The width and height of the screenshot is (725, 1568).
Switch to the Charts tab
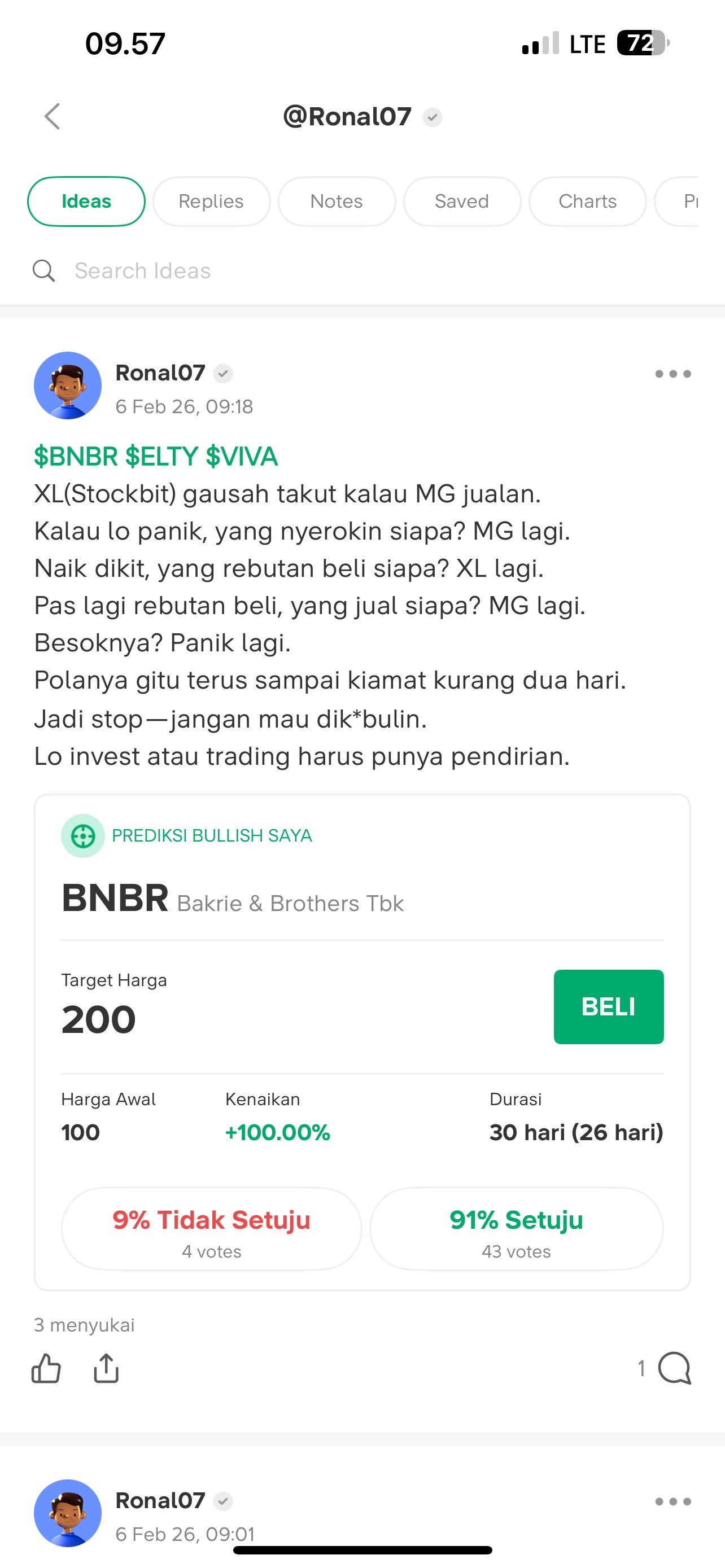pyautogui.click(x=587, y=202)
